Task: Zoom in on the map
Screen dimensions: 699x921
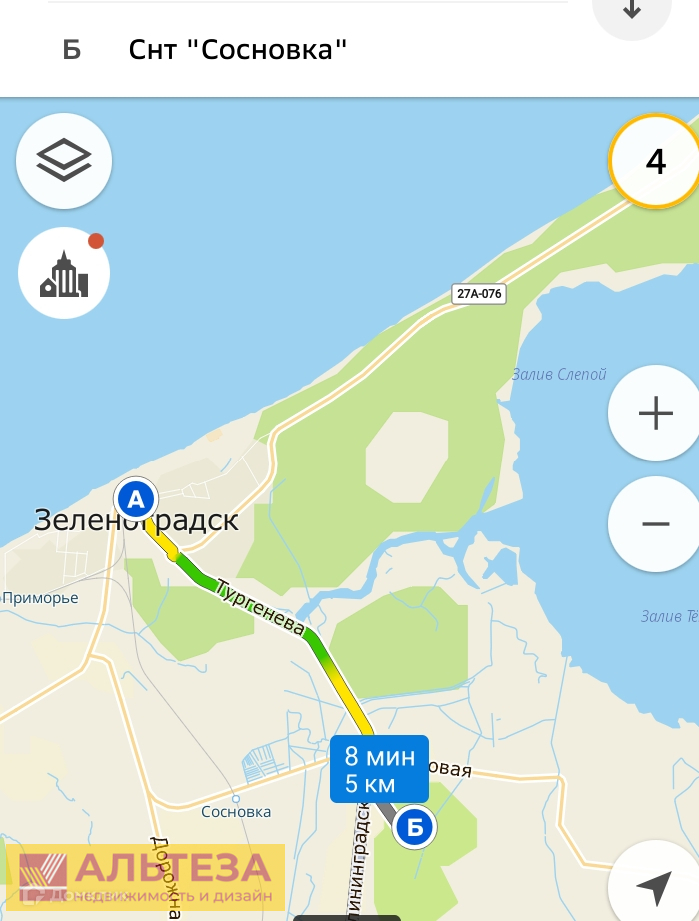Action: (x=655, y=413)
